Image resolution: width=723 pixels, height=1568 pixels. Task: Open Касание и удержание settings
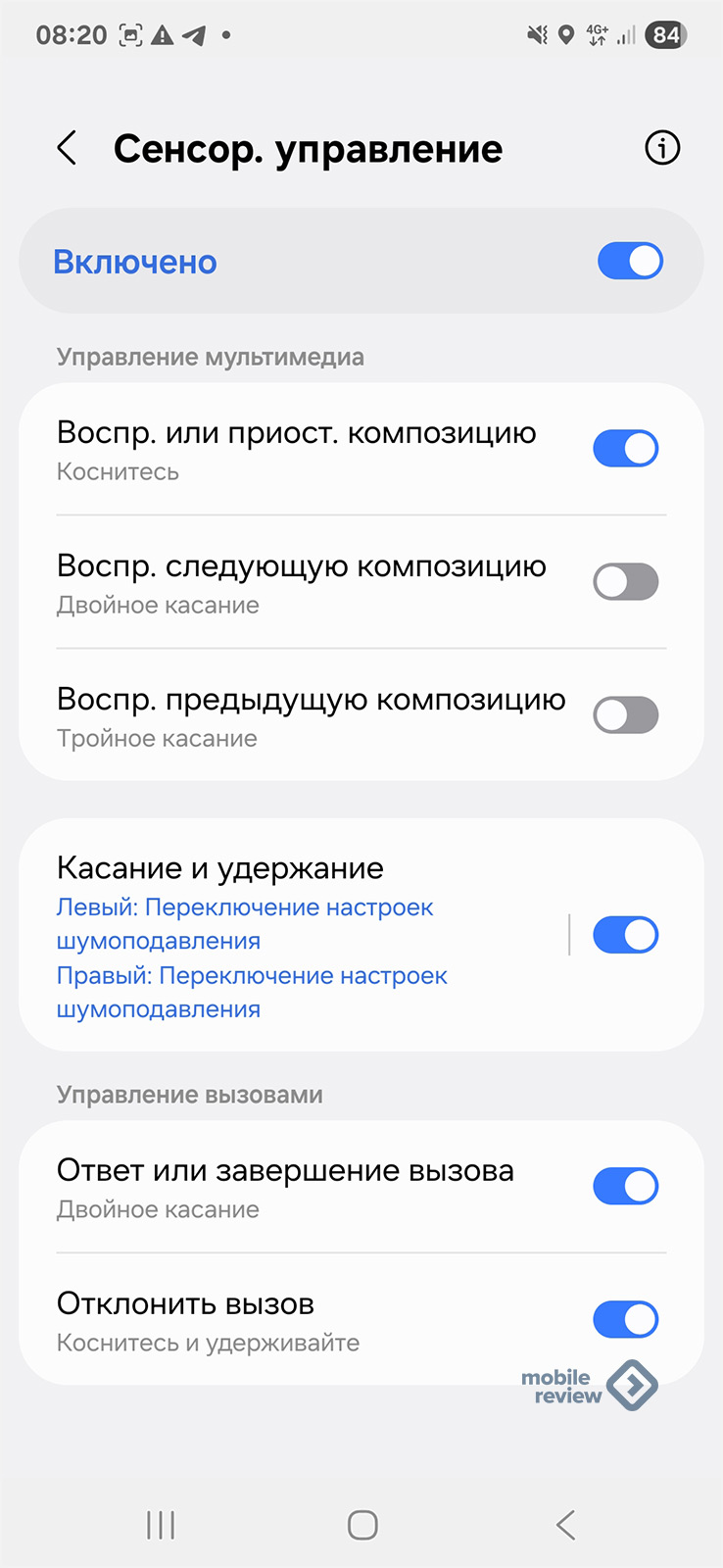click(x=294, y=936)
